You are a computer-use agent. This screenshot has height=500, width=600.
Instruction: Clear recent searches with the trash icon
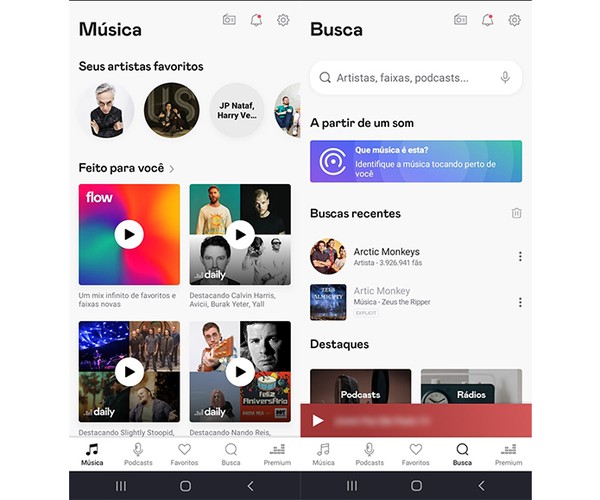click(516, 213)
